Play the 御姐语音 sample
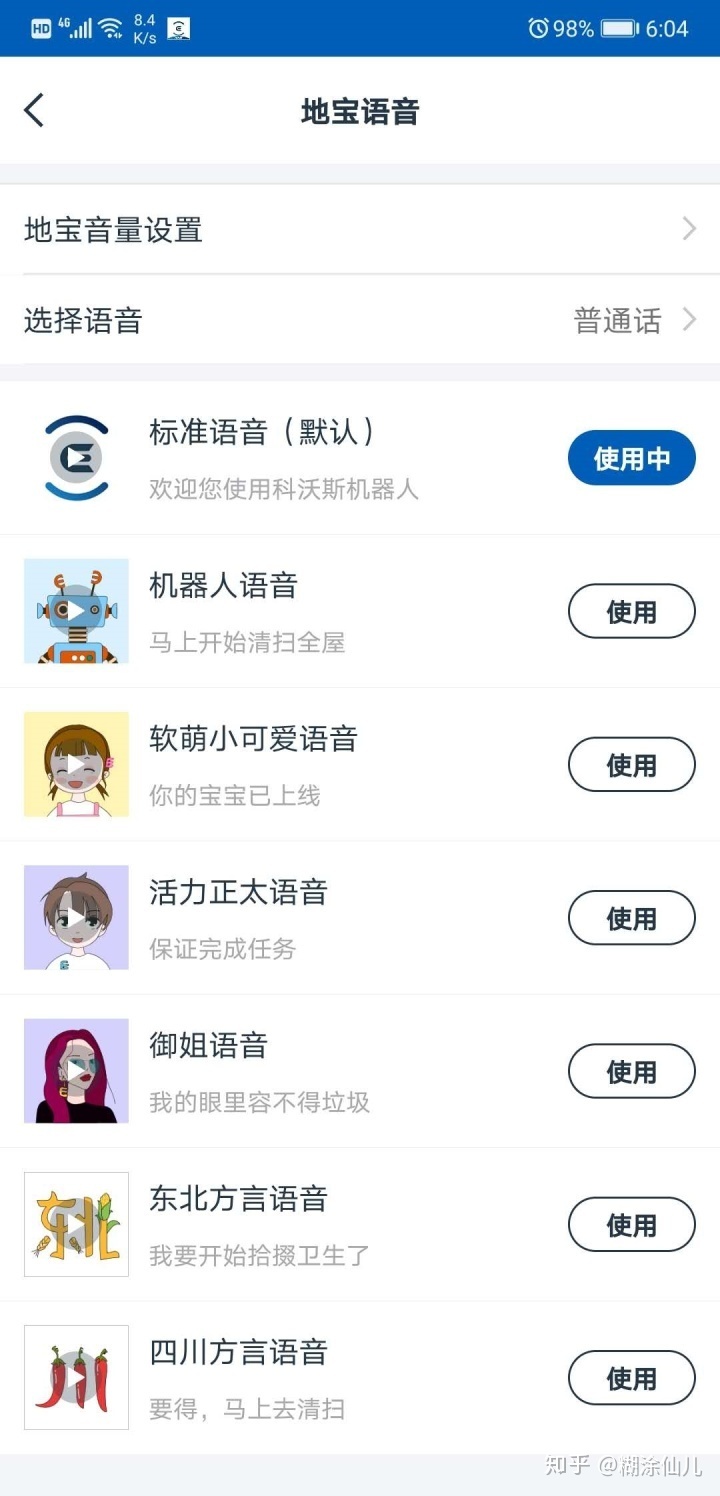This screenshot has height=1496, width=720. tap(76, 1071)
